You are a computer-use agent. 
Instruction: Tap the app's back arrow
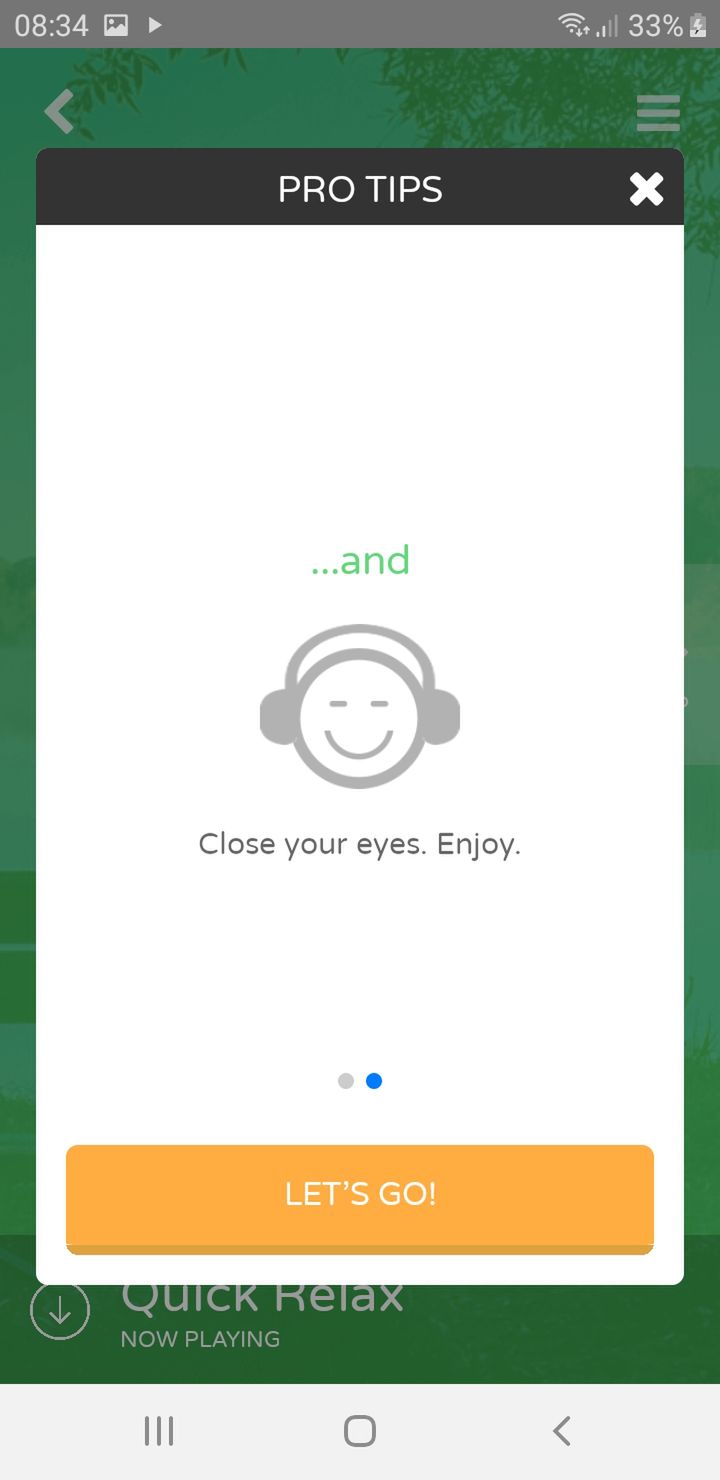point(59,111)
